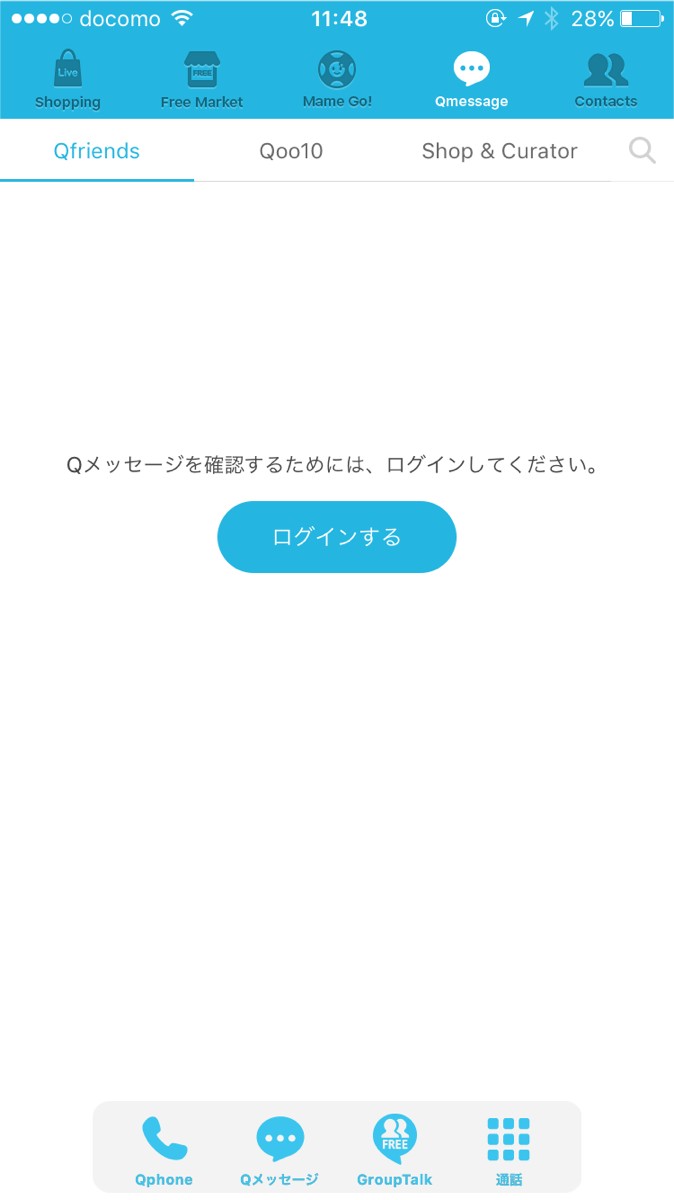Launch Mame Go!
Screen dimensions: 674x1200
(x=337, y=80)
